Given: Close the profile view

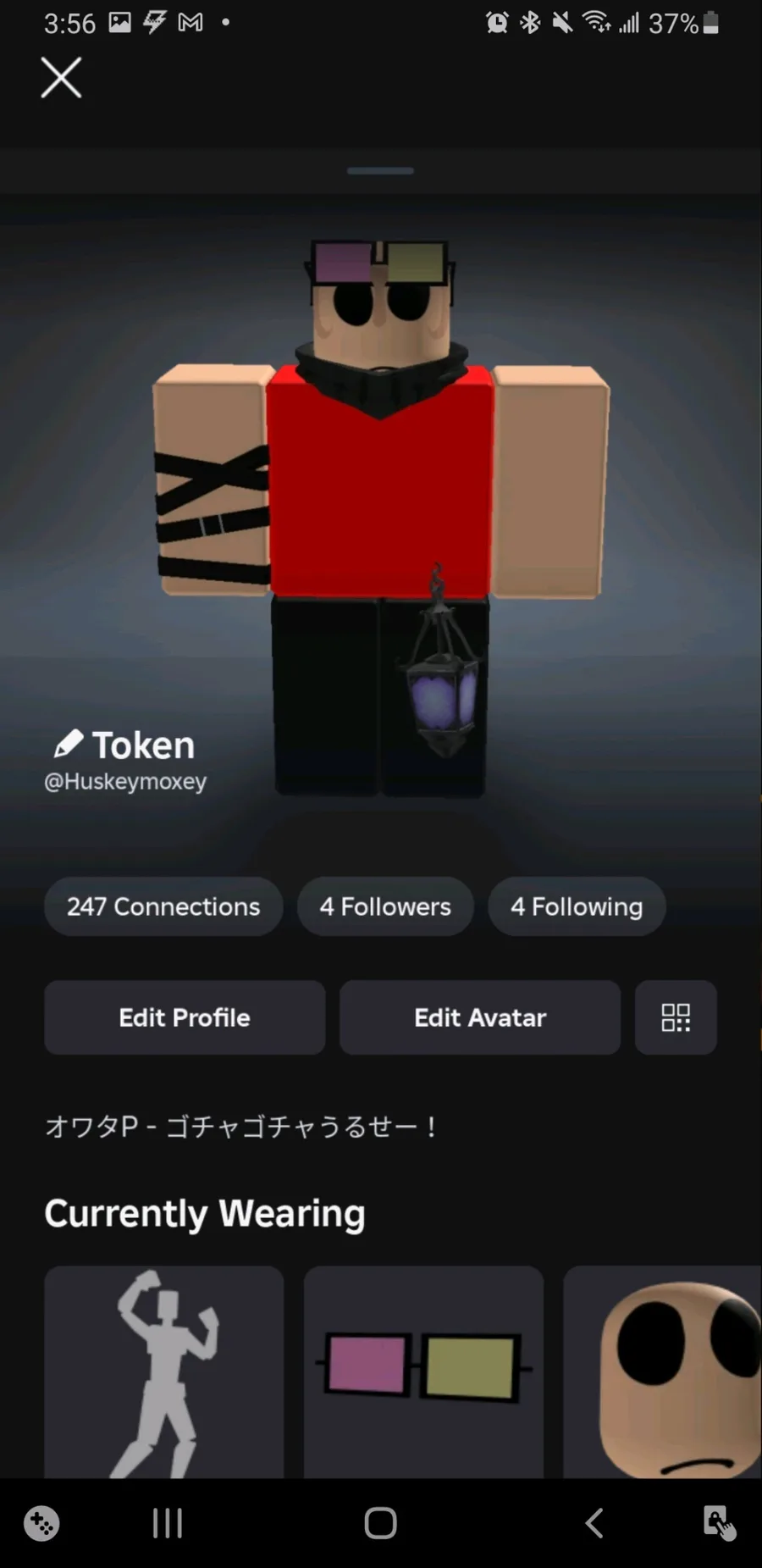Looking at the screenshot, I should (61, 78).
